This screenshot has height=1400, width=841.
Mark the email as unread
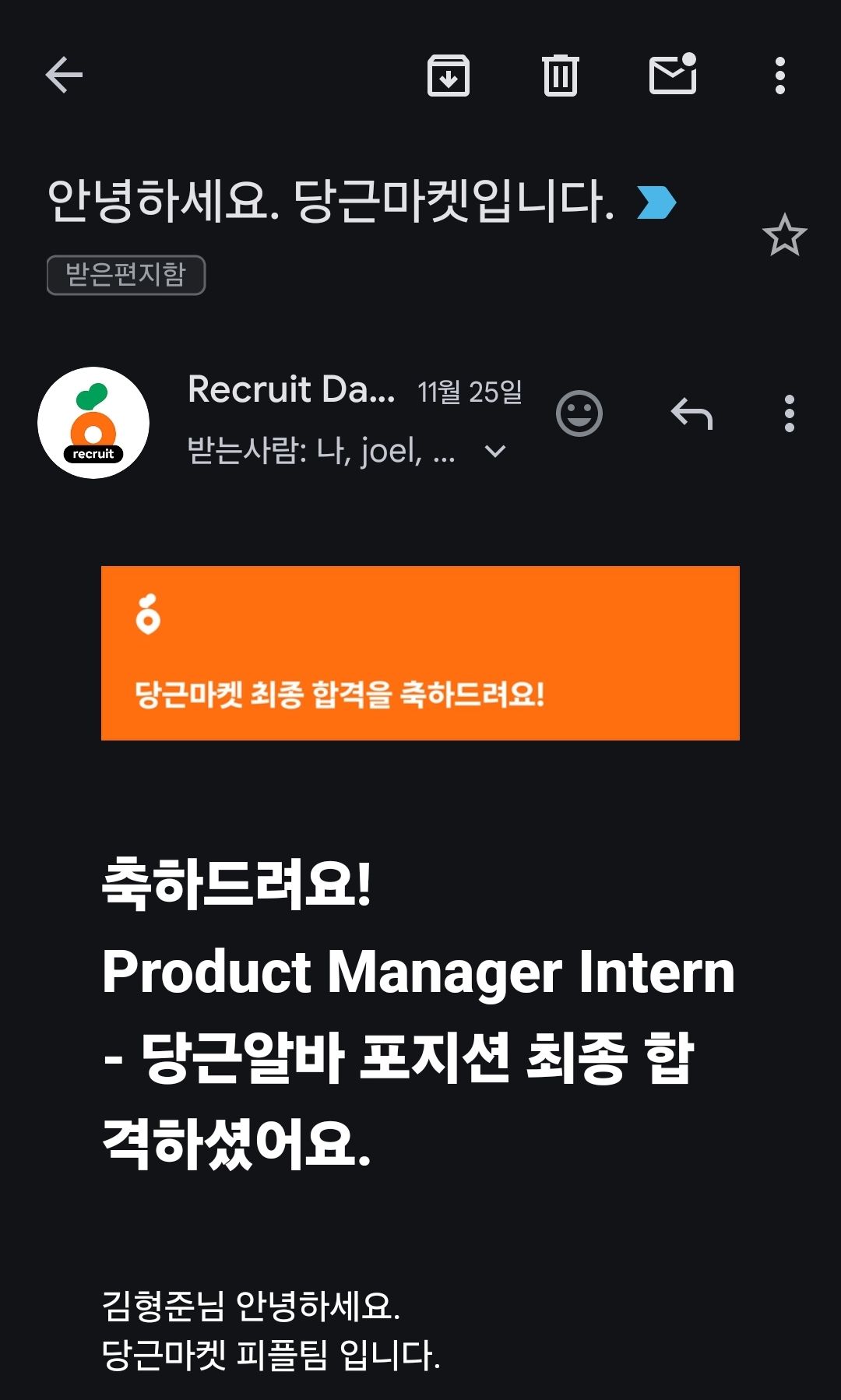click(x=674, y=74)
